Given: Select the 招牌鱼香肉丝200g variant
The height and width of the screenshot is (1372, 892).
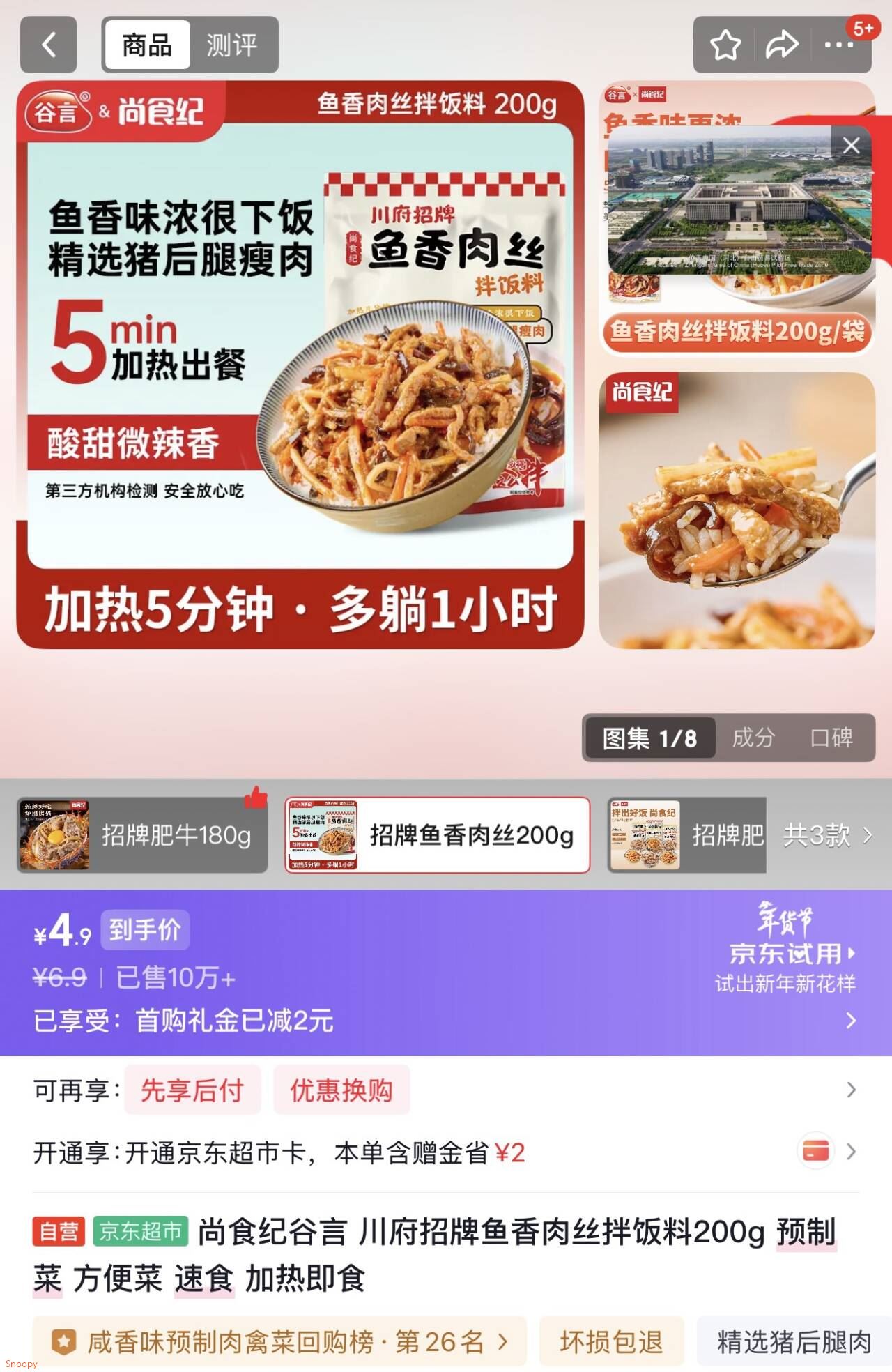Looking at the screenshot, I should click(437, 834).
